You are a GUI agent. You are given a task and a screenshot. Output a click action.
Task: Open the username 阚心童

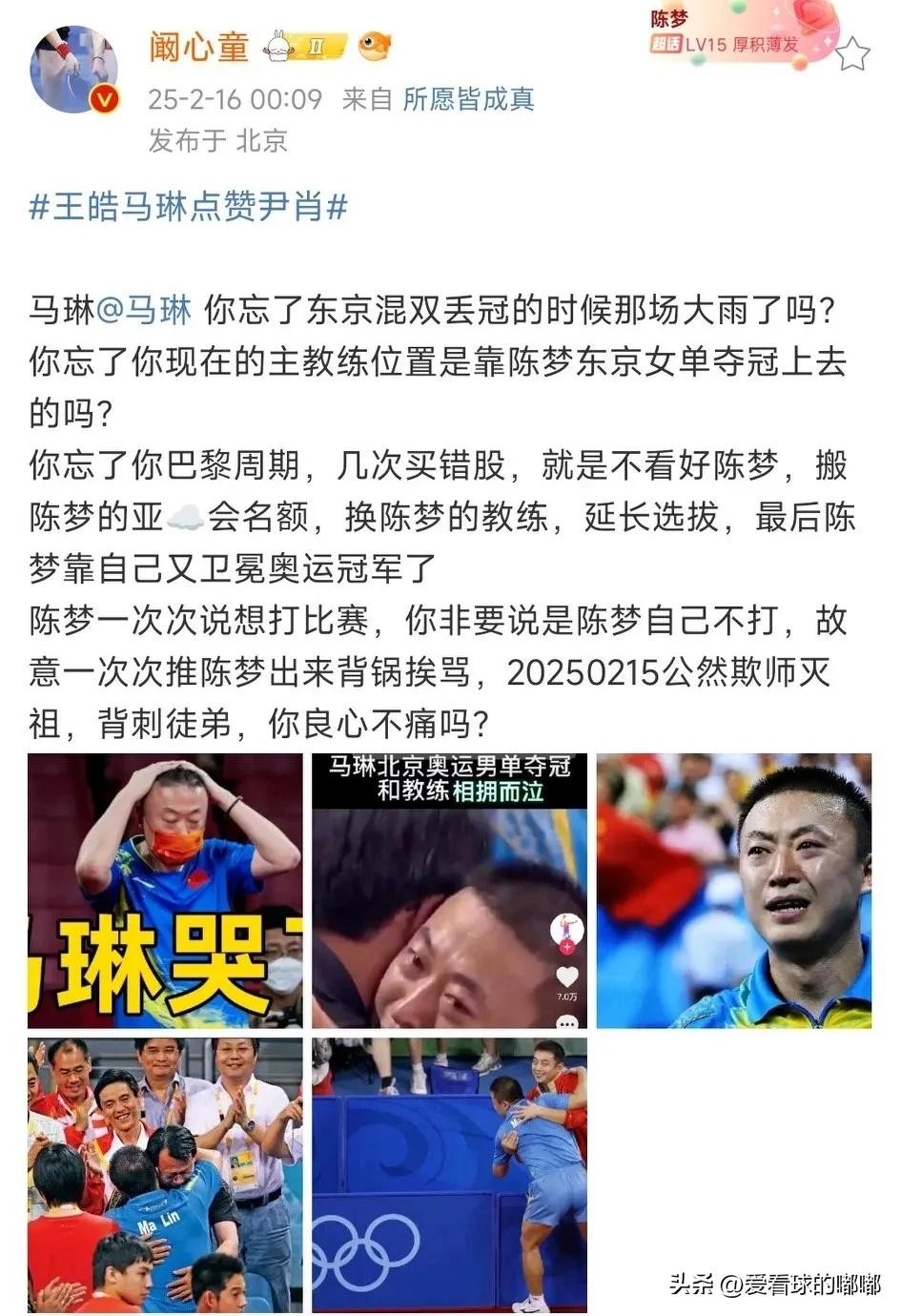(199, 46)
